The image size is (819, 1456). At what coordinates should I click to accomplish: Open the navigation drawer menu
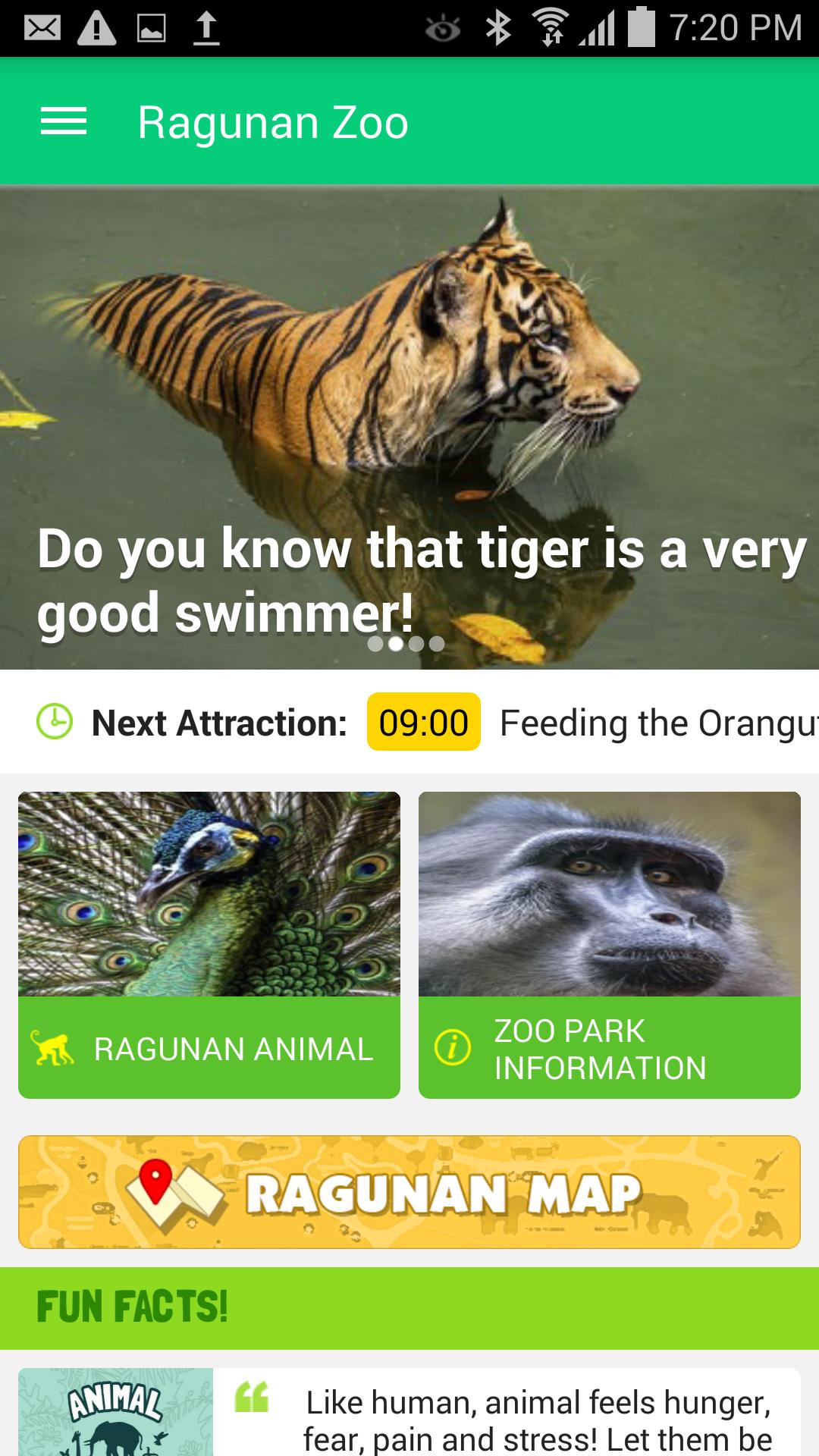click(x=64, y=121)
